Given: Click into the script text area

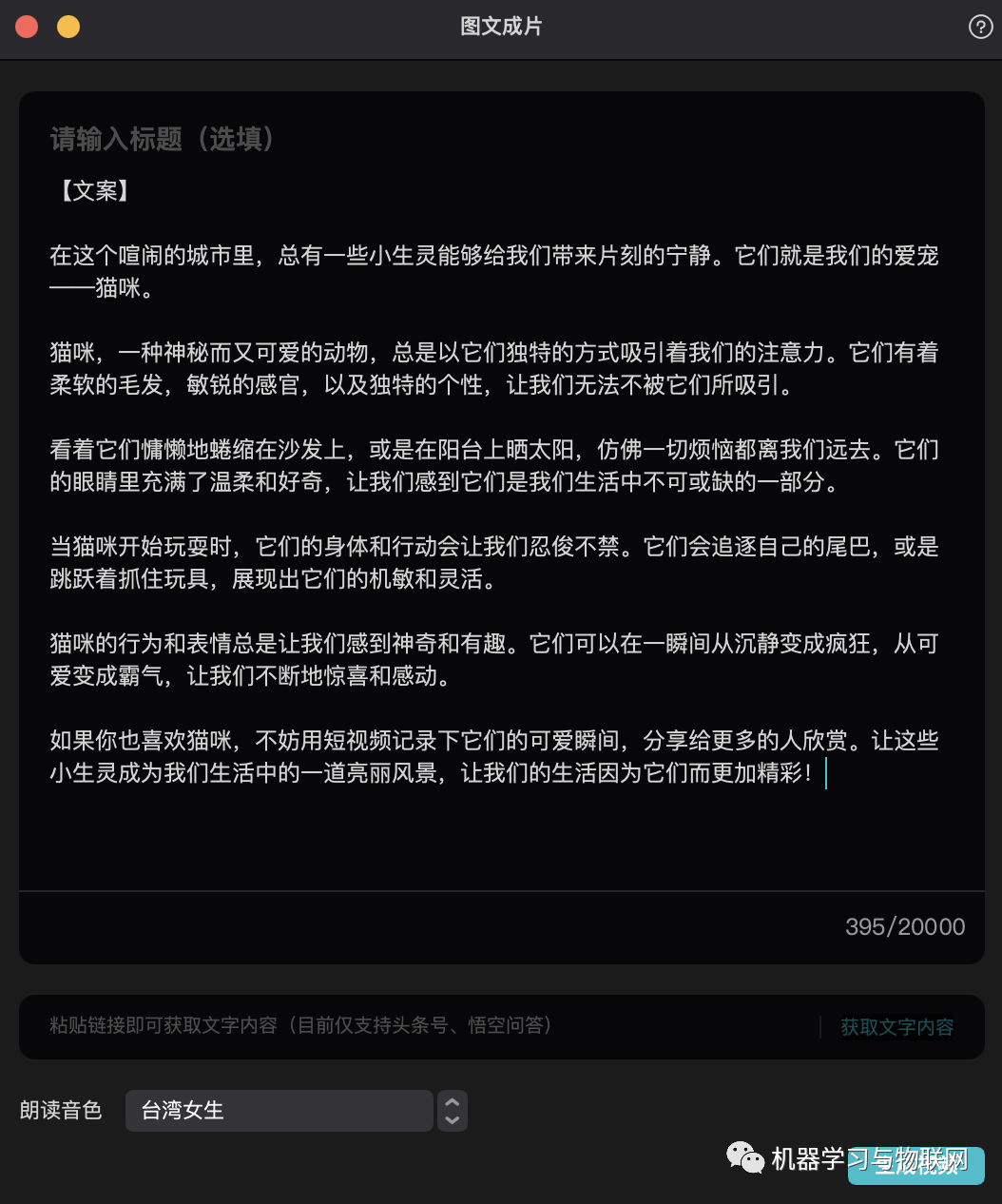Looking at the screenshot, I should click(x=494, y=514).
